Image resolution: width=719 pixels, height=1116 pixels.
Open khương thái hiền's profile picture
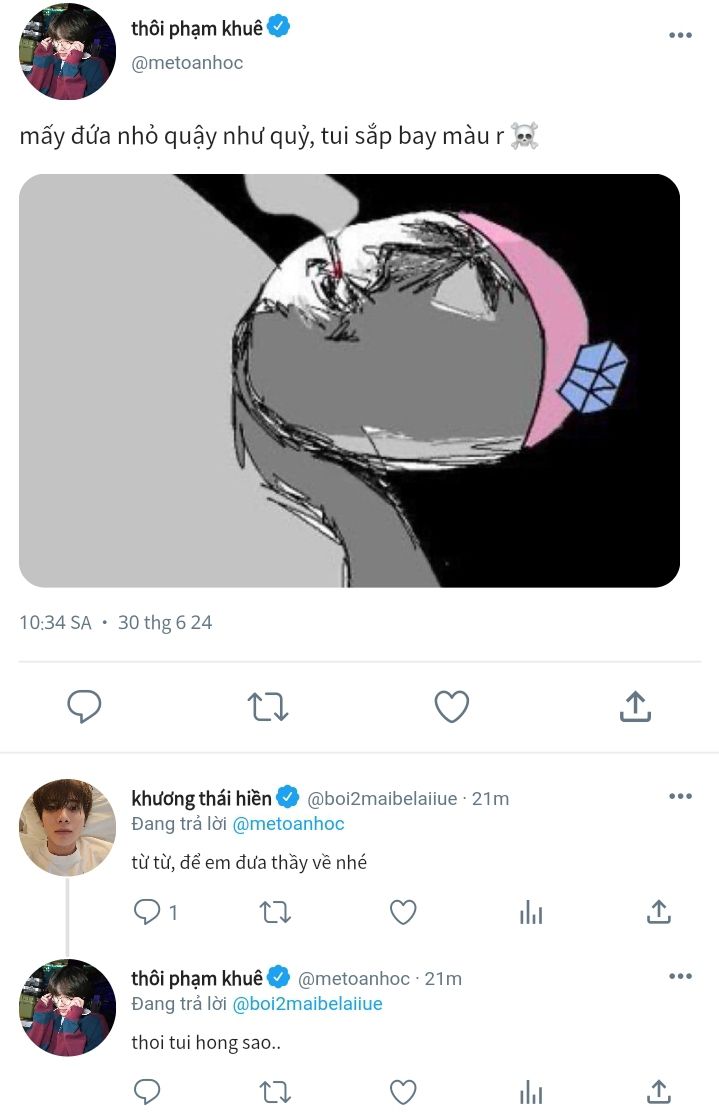pos(67,827)
